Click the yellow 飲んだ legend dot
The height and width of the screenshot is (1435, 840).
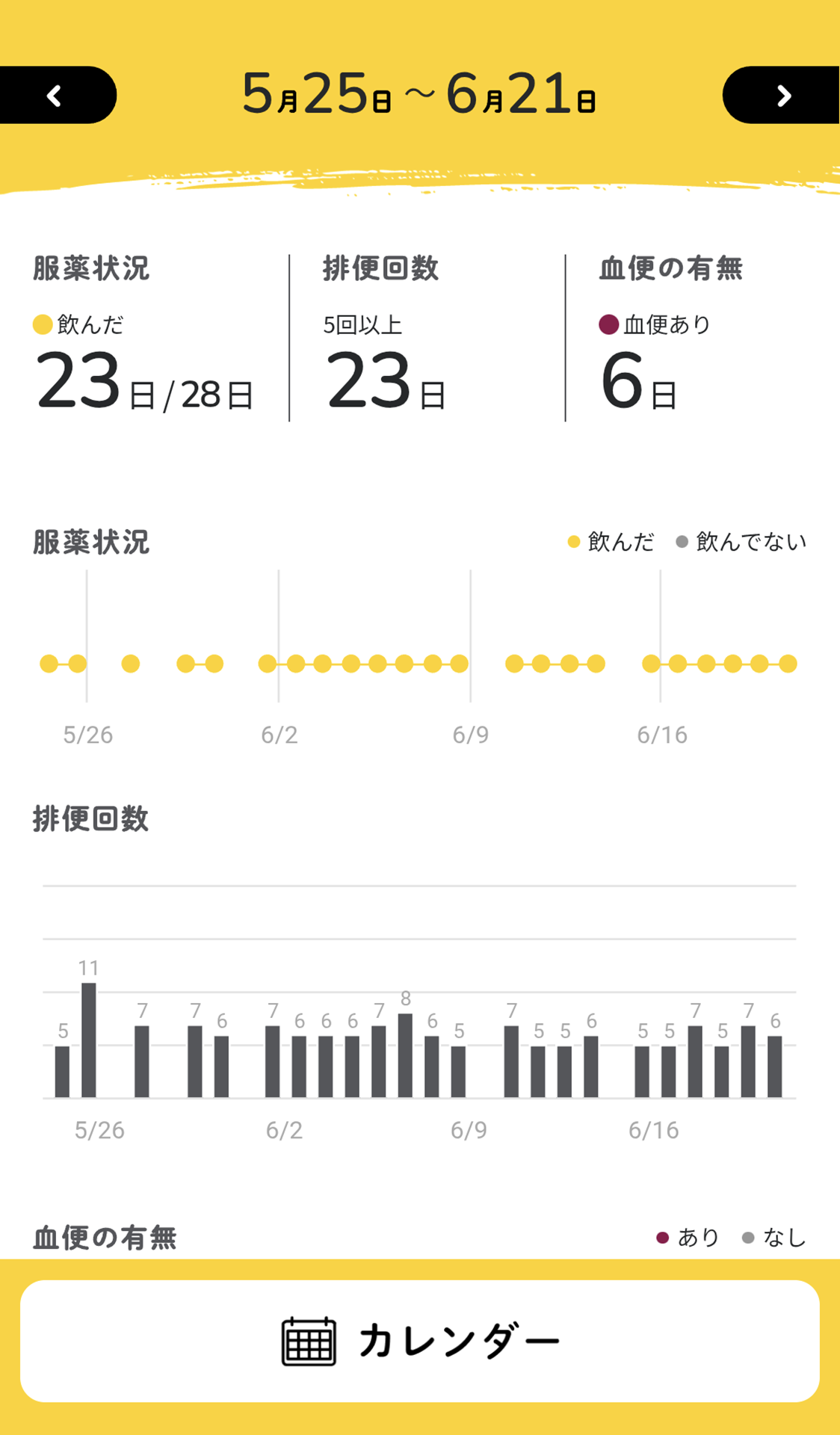(x=572, y=540)
